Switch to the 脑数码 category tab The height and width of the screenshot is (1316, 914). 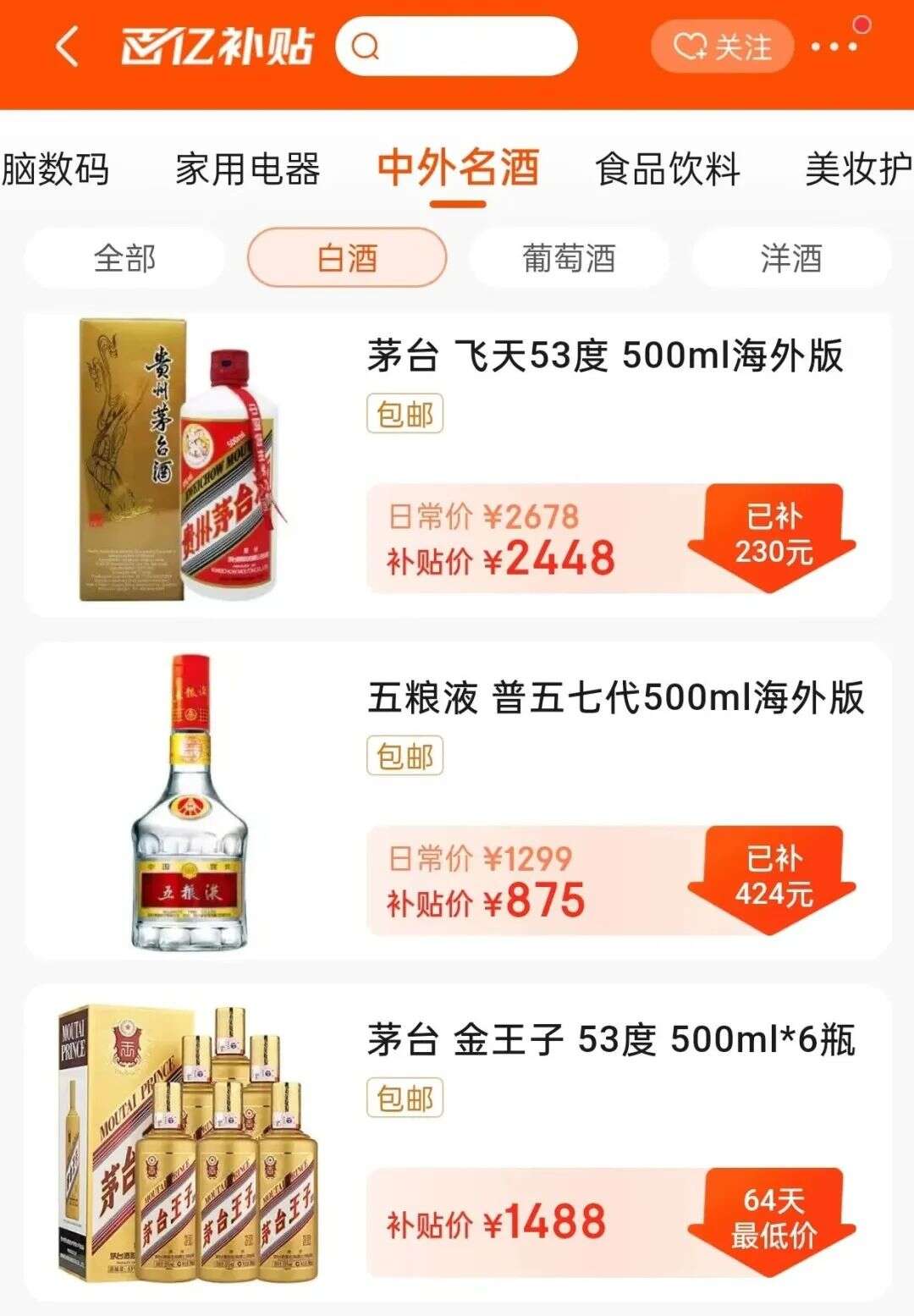tap(55, 169)
